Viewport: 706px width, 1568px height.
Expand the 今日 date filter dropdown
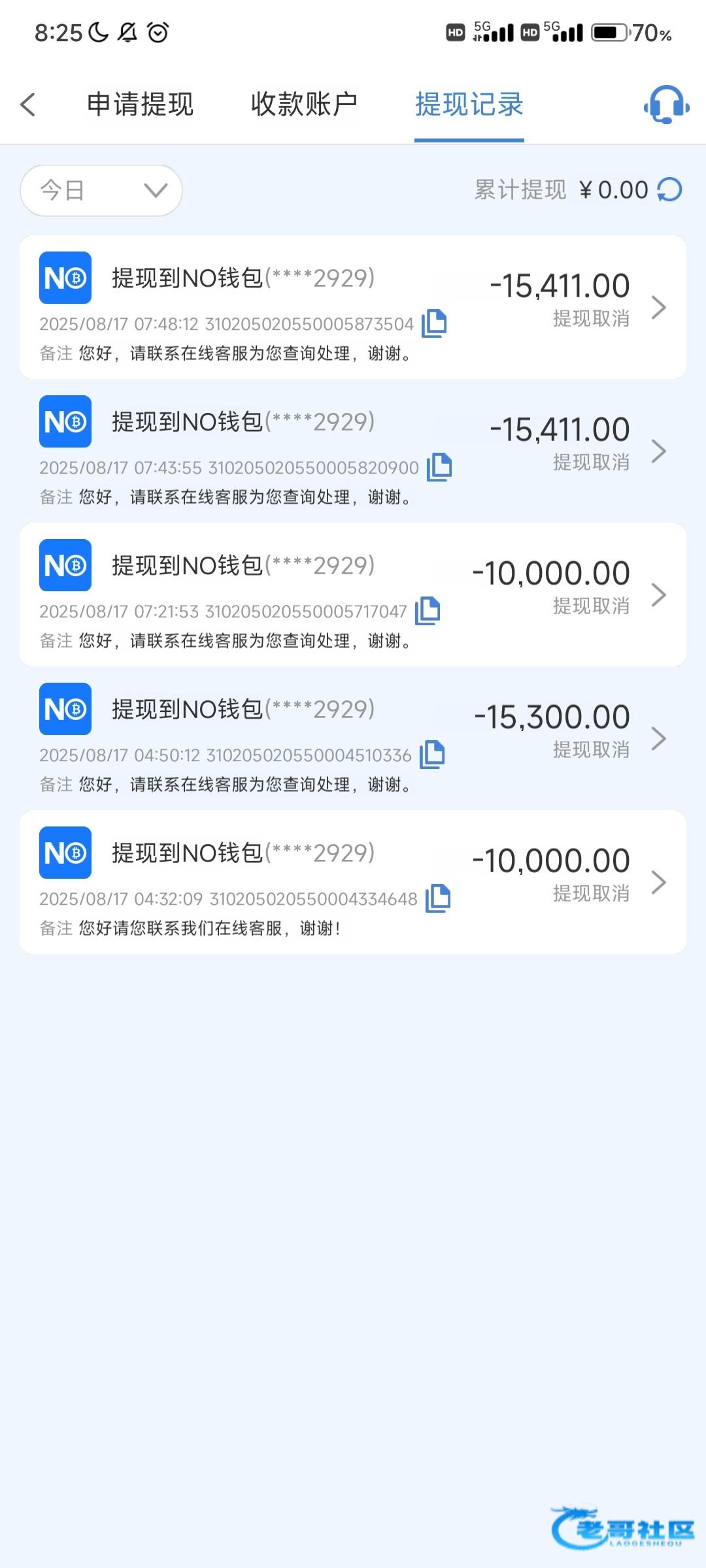click(101, 190)
